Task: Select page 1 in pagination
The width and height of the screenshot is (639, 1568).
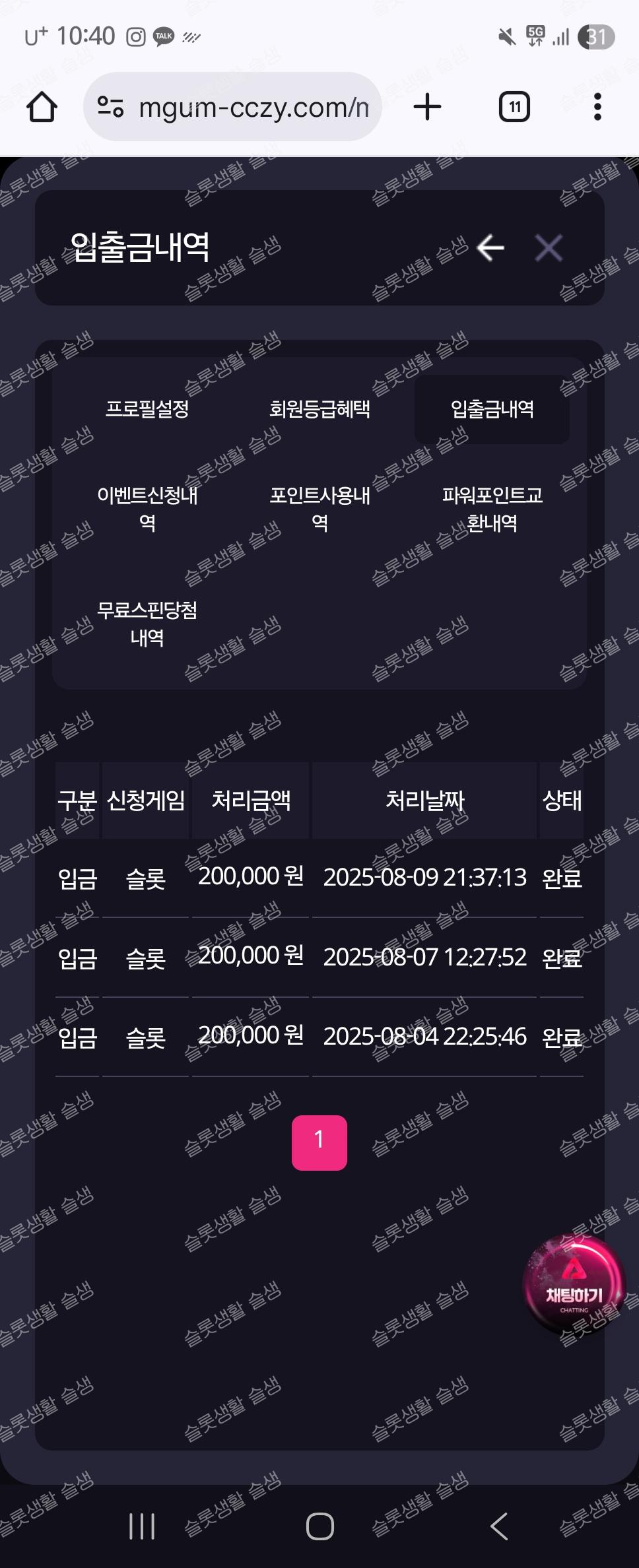Action: (x=319, y=1142)
